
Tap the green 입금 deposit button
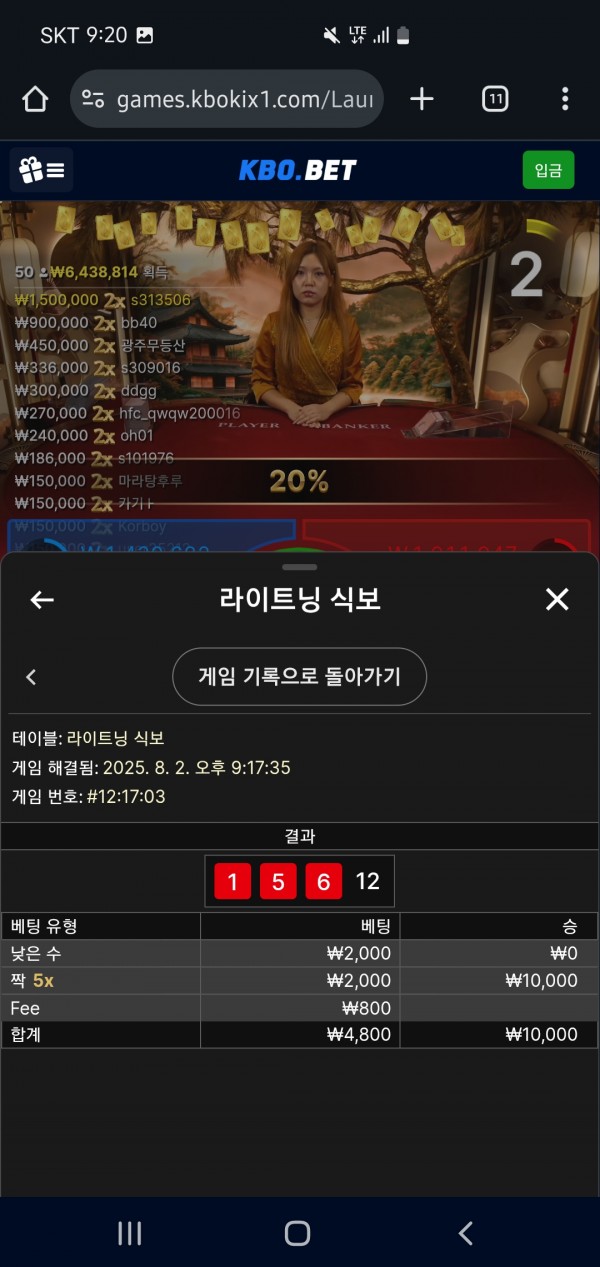[x=548, y=170]
